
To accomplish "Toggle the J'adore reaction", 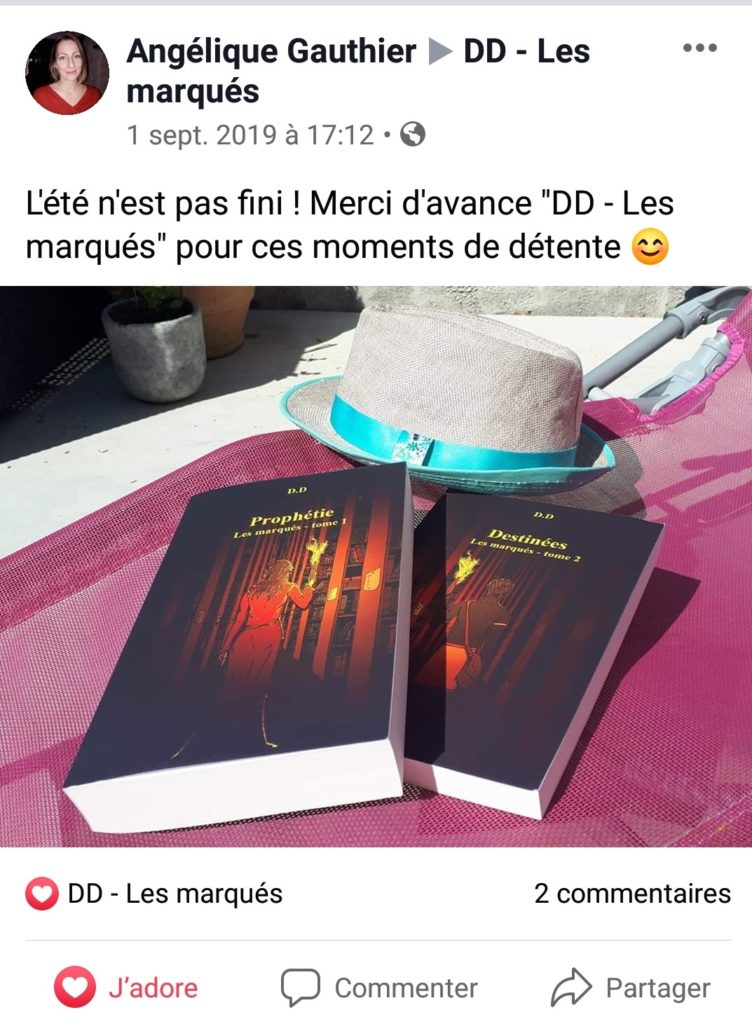I will point(127,989).
